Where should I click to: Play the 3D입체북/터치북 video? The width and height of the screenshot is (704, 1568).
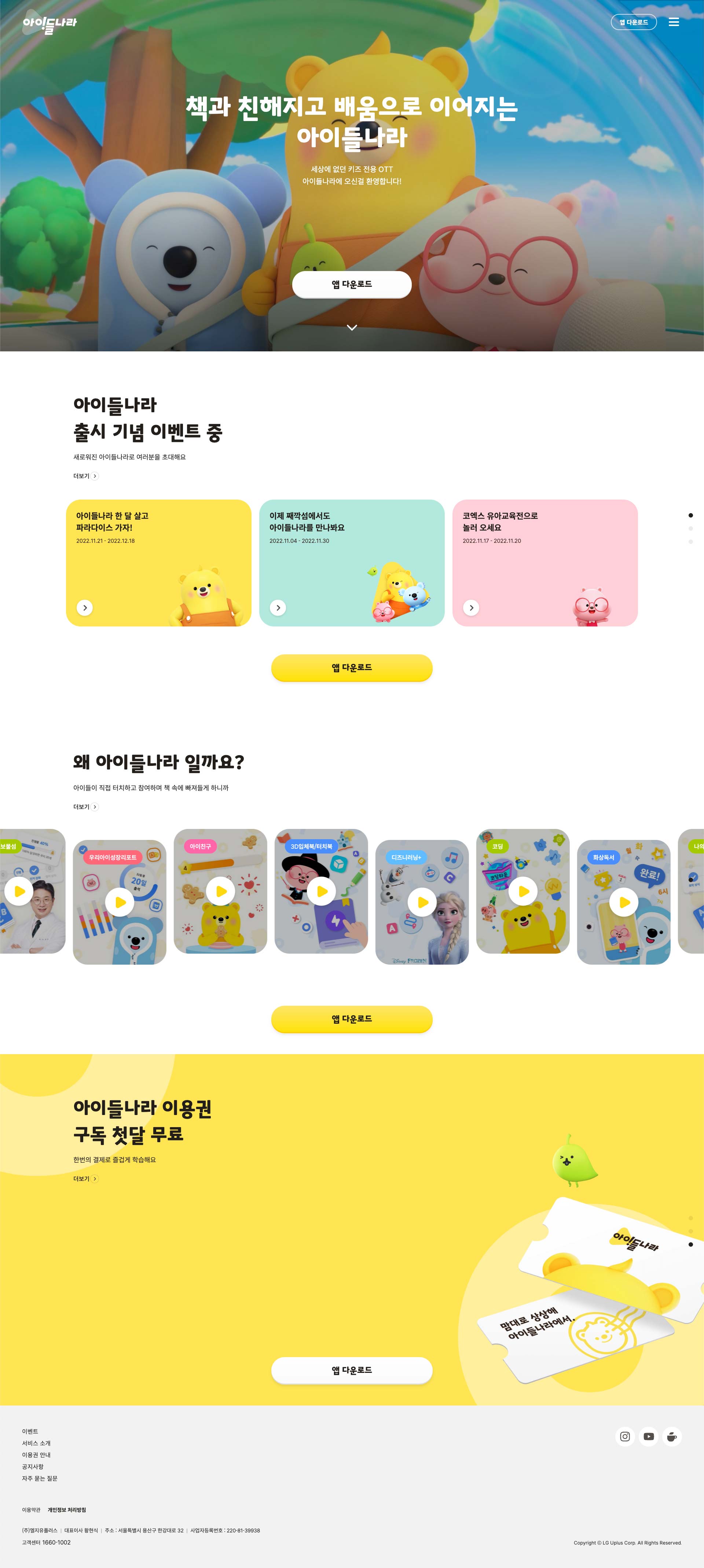(321, 891)
